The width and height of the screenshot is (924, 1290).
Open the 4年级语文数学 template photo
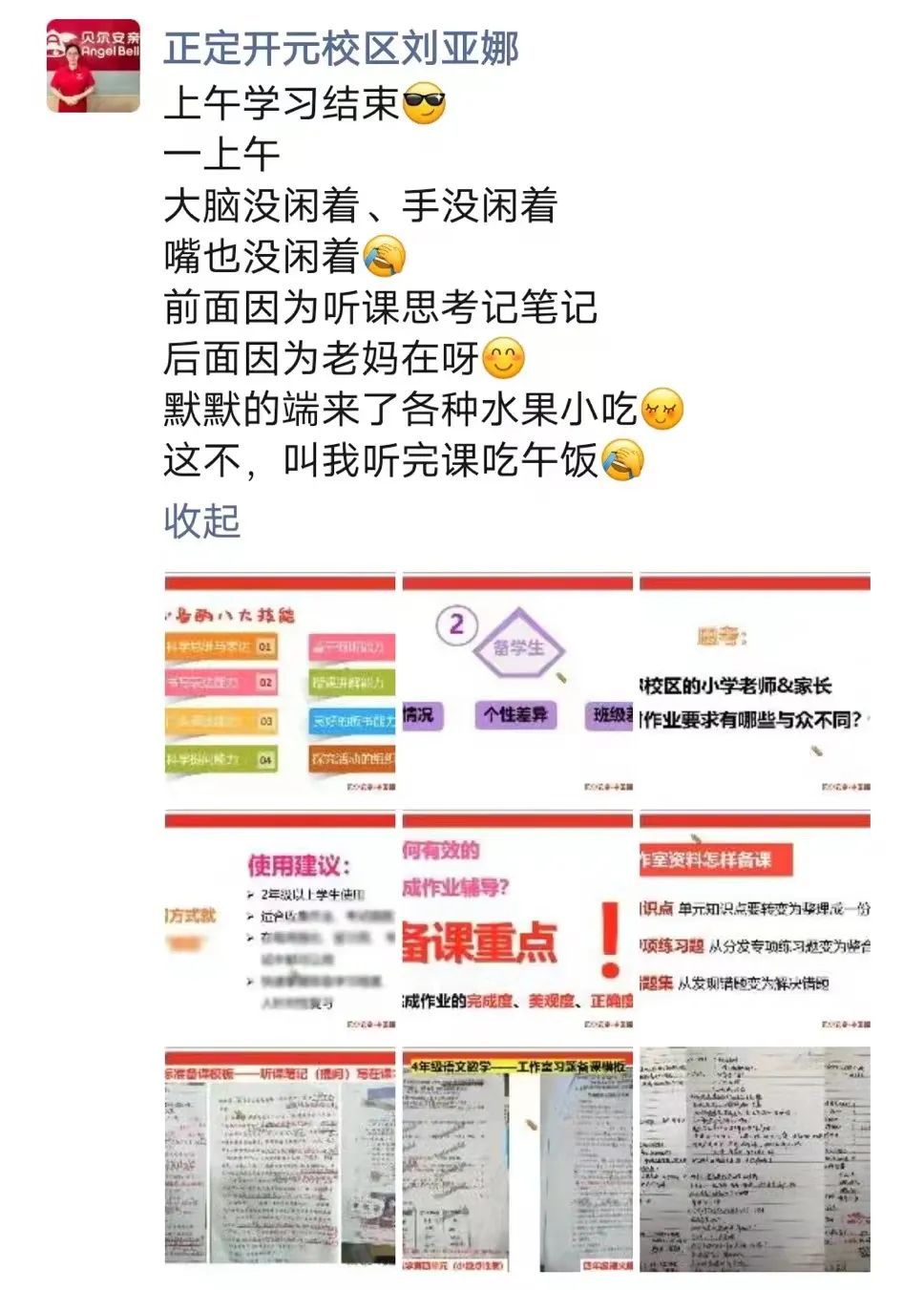517,1158
